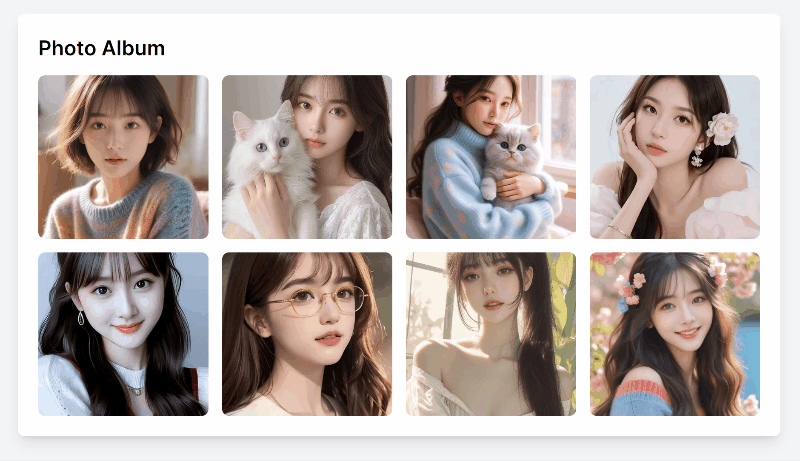The height and width of the screenshot is (461, 800).
Task: Open photo of girl with pink hair flowers
Action: (x=675, y=334)
